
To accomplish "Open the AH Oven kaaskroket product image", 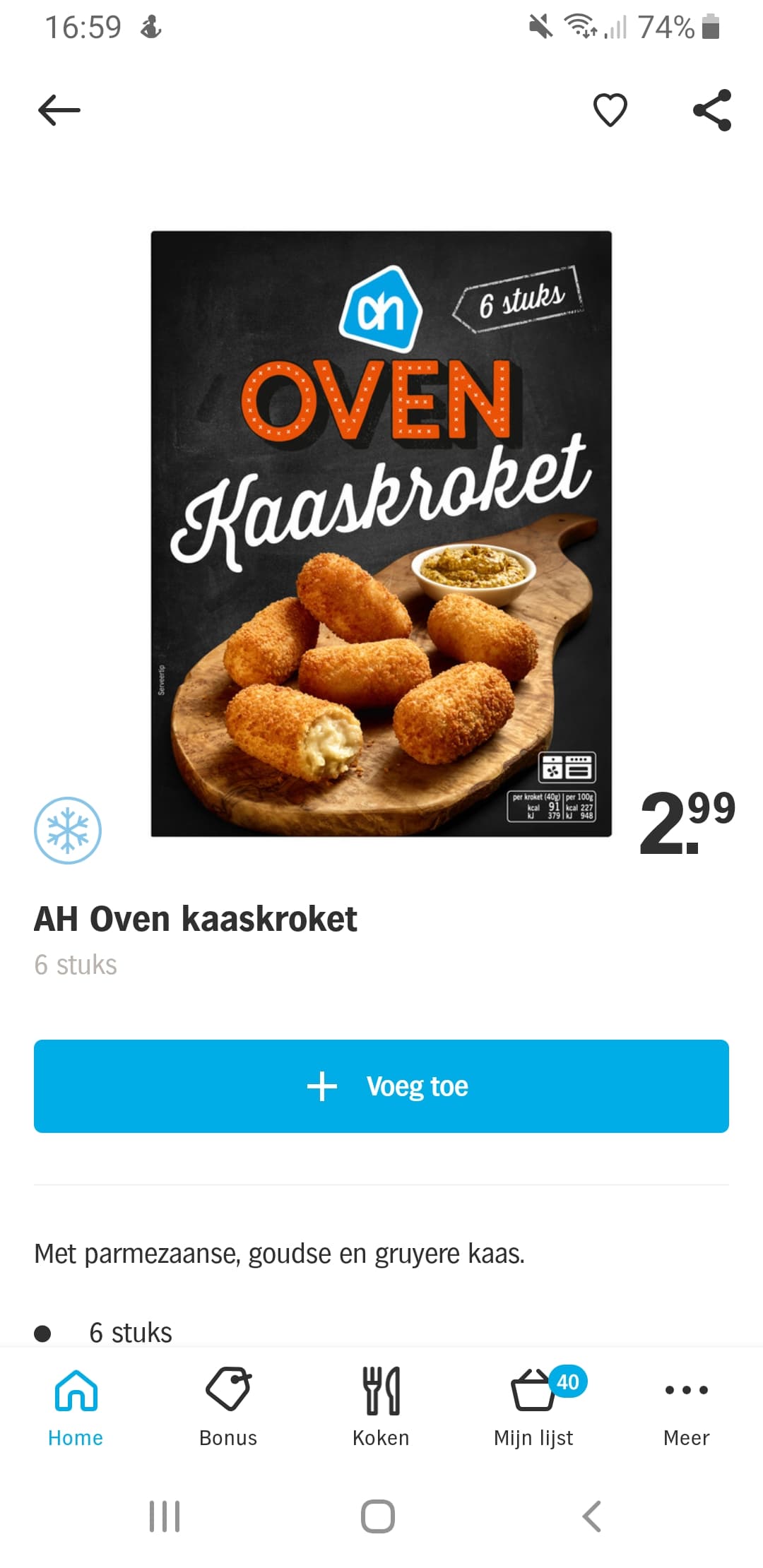I will [x=381, y=534].
